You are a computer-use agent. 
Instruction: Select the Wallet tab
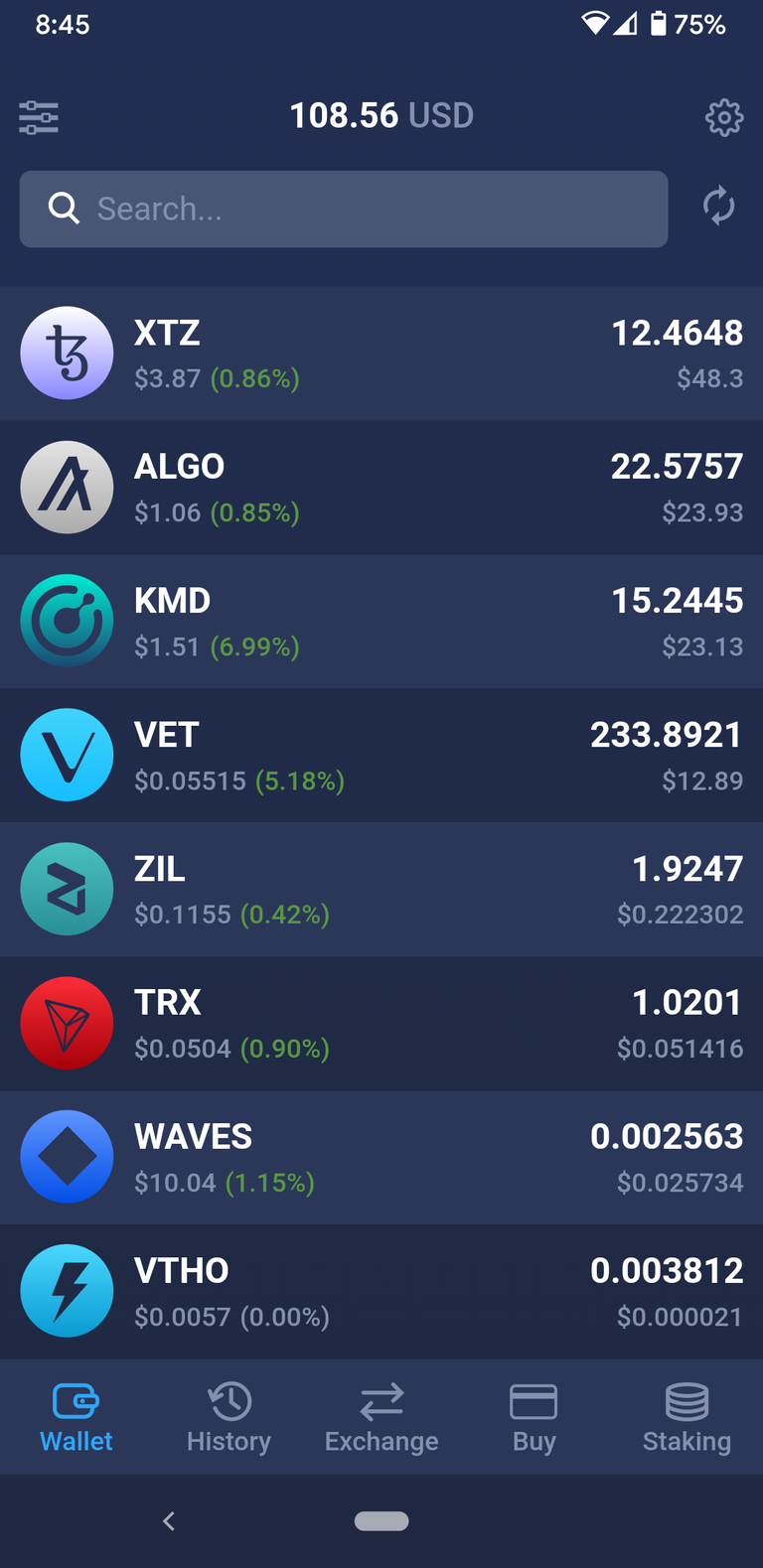76,1417
